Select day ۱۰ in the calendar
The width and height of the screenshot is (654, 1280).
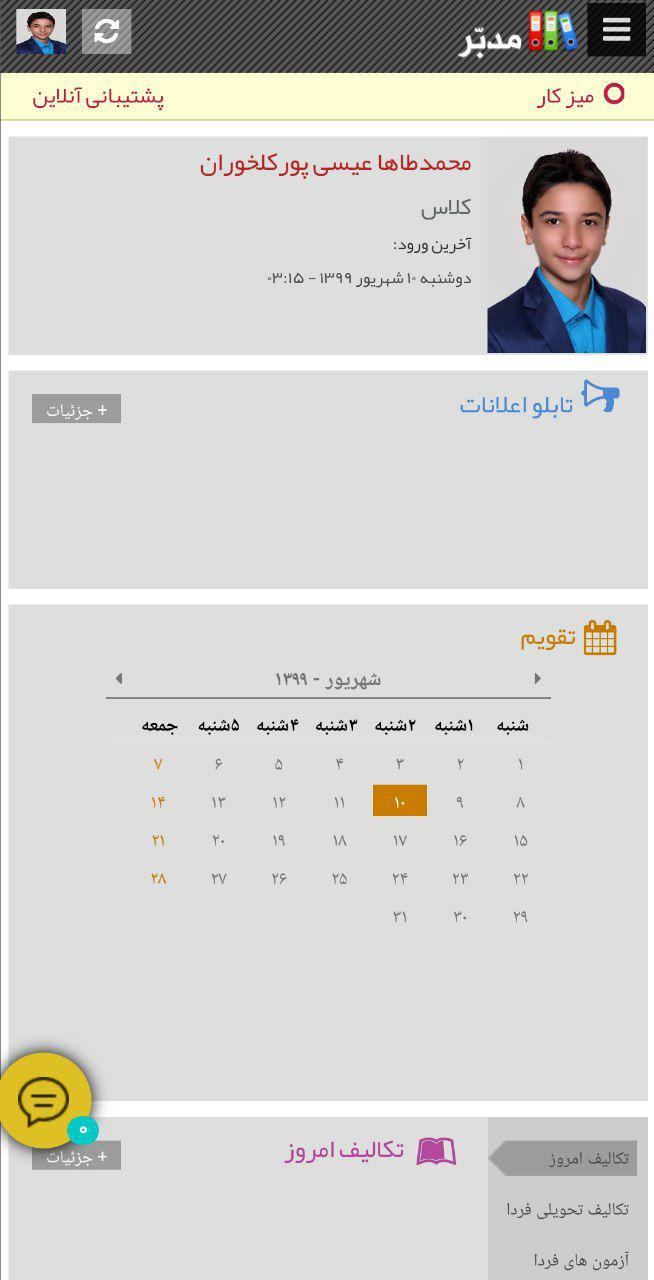400,801
